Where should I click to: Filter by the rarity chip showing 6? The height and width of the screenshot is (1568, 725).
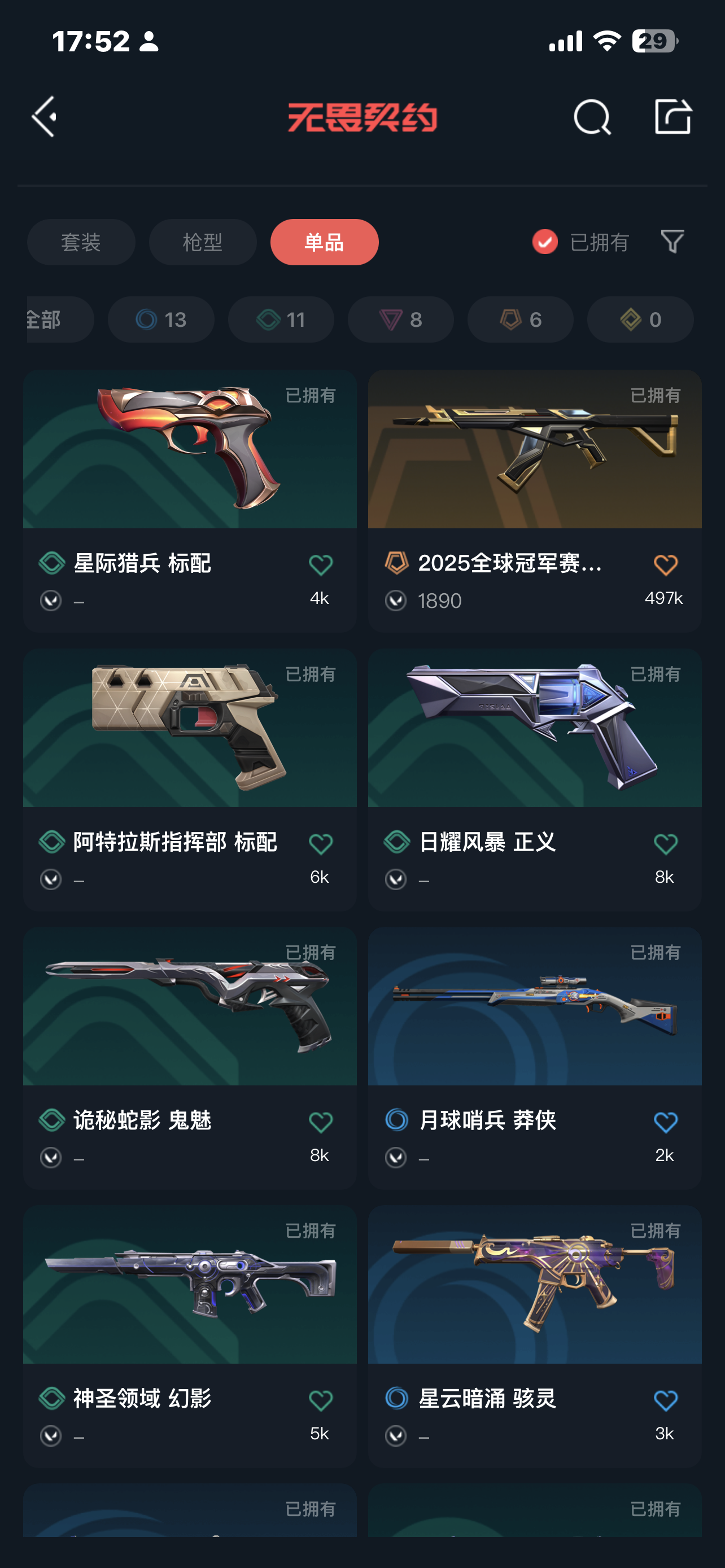[520, 319]
